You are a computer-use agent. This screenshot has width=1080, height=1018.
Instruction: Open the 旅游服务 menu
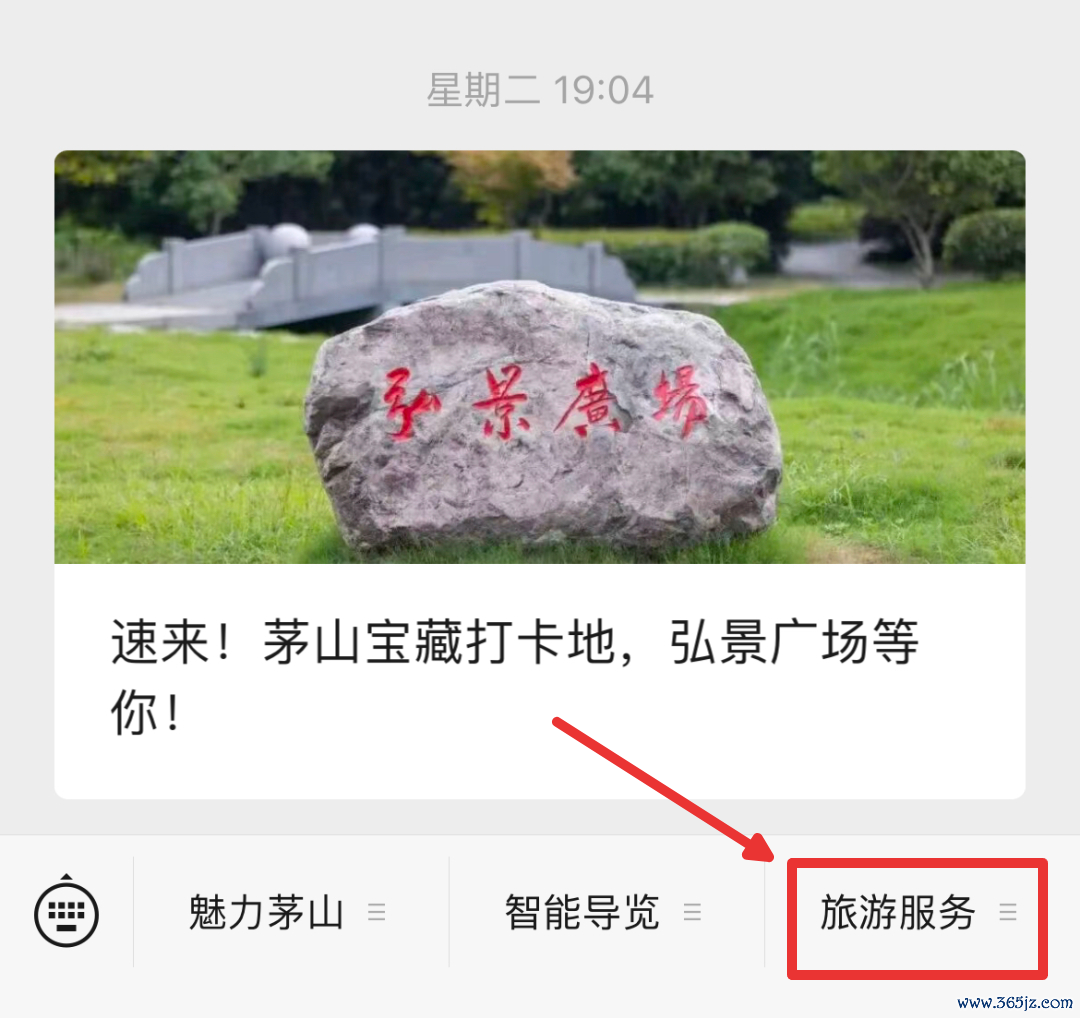pyautogui.click(x=917, y=913)
